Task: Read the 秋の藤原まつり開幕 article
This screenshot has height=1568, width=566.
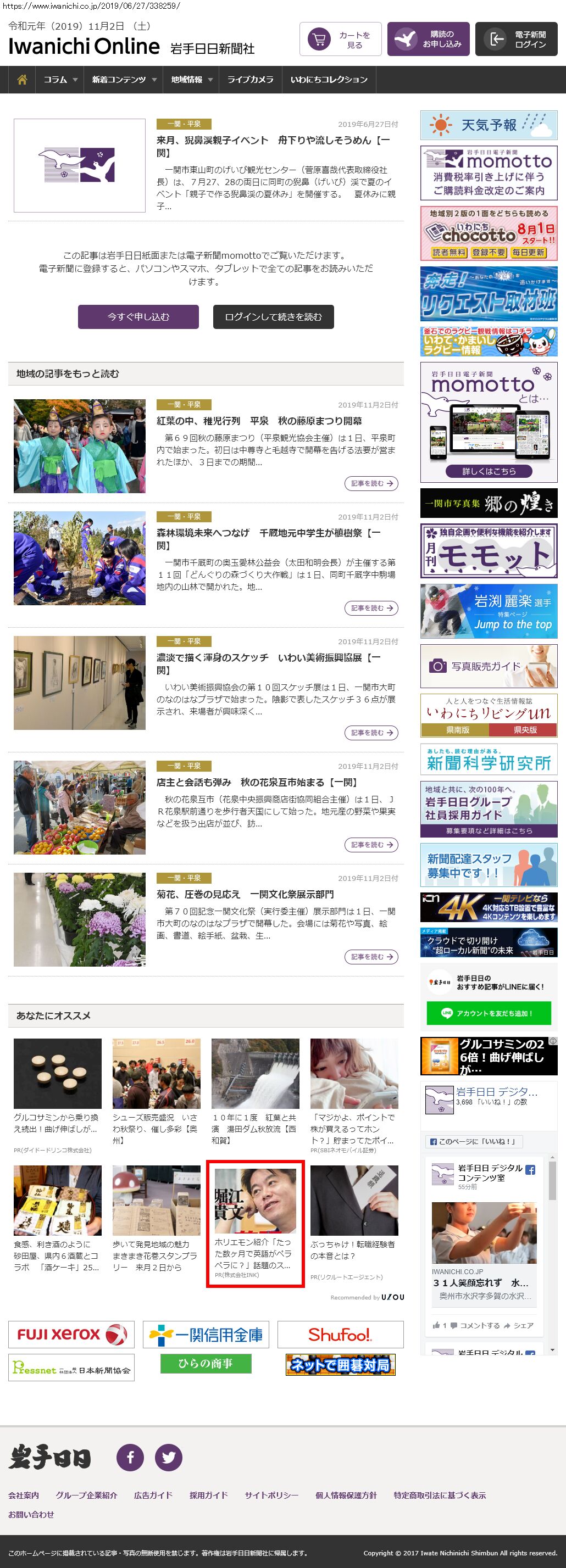Action: [370, 483]
